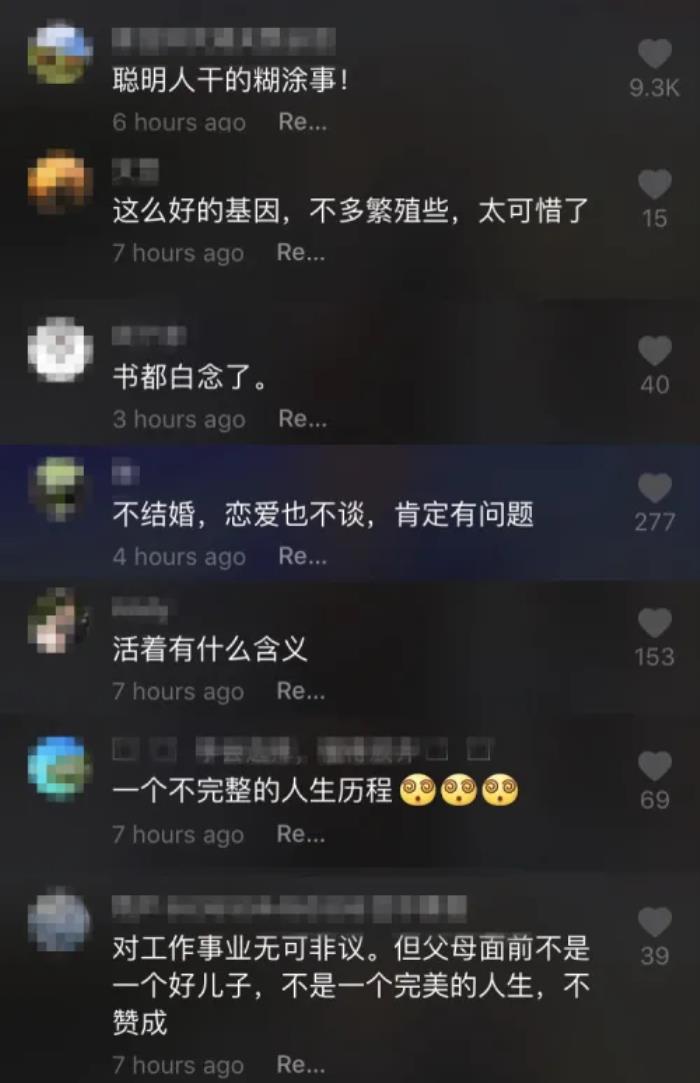700x1083 pixels.
Task: Reply to the comment 活着有什么含义
Action: (x=301, y=690)
